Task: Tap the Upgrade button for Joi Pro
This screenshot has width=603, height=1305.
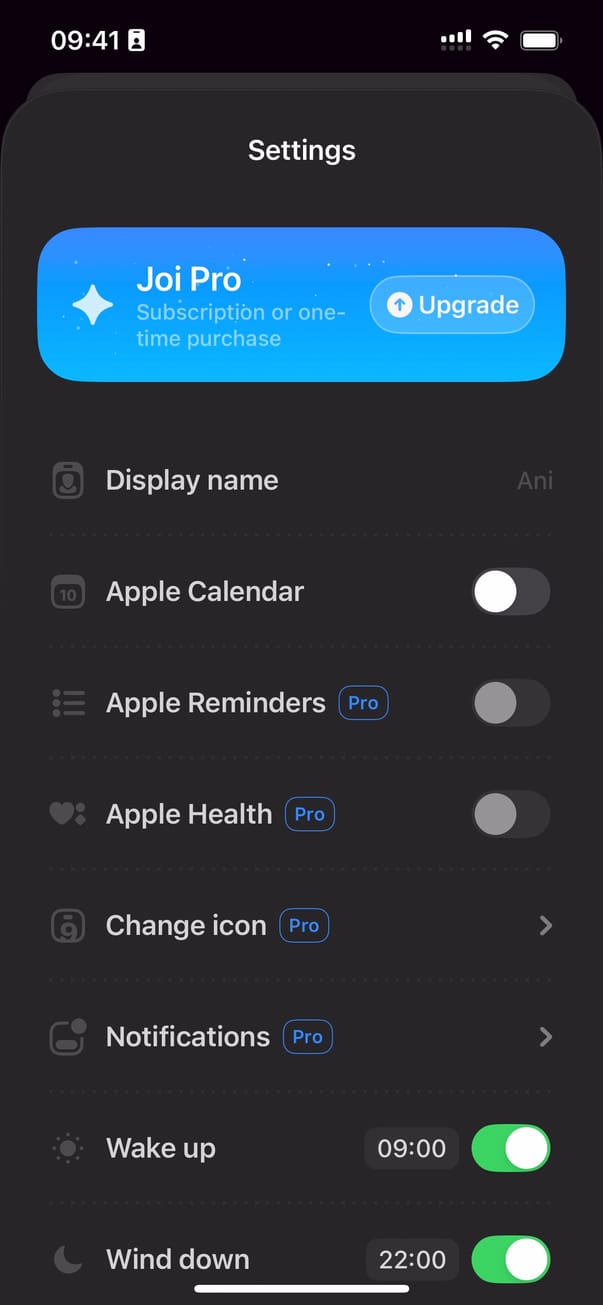Action: (452, 305)
